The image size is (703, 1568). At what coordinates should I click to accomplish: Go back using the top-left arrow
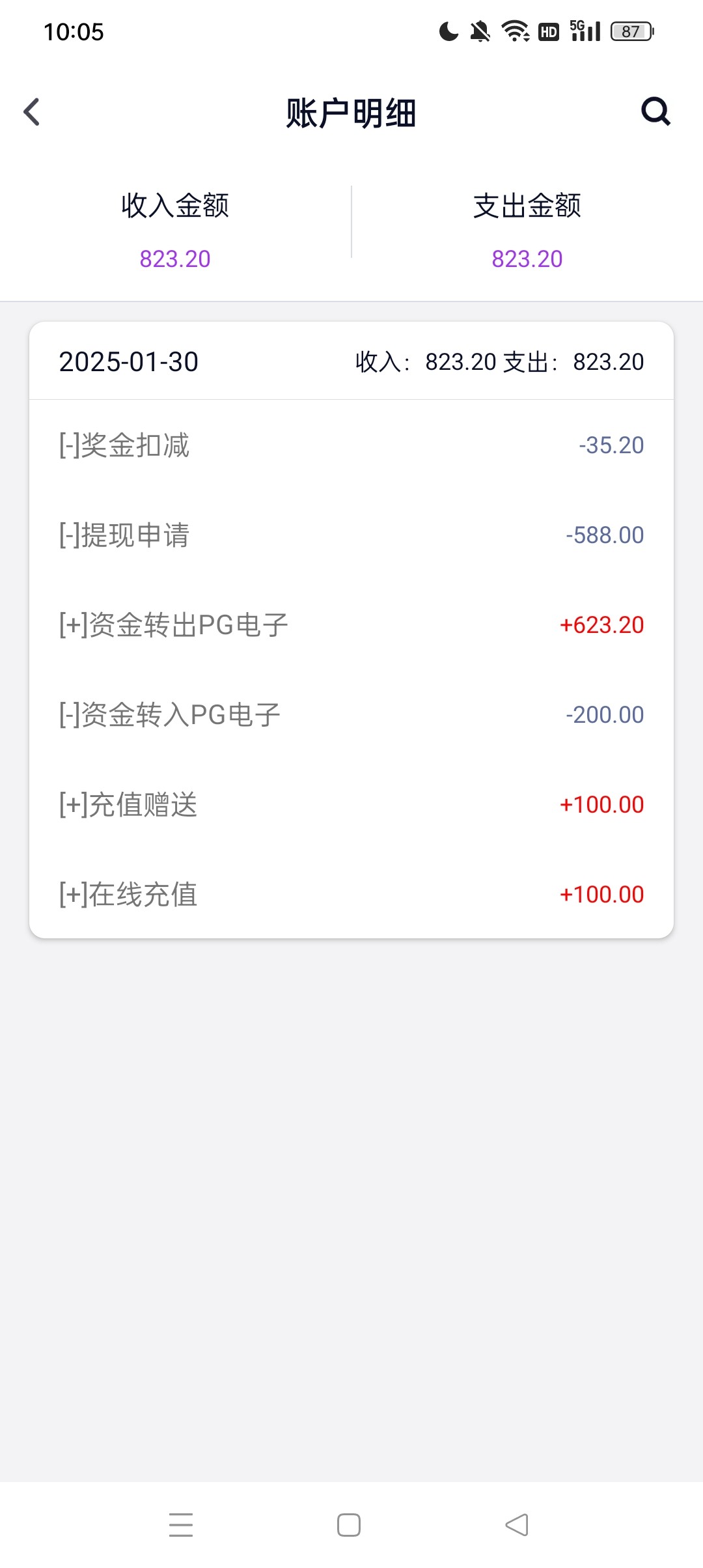point(31,112)
